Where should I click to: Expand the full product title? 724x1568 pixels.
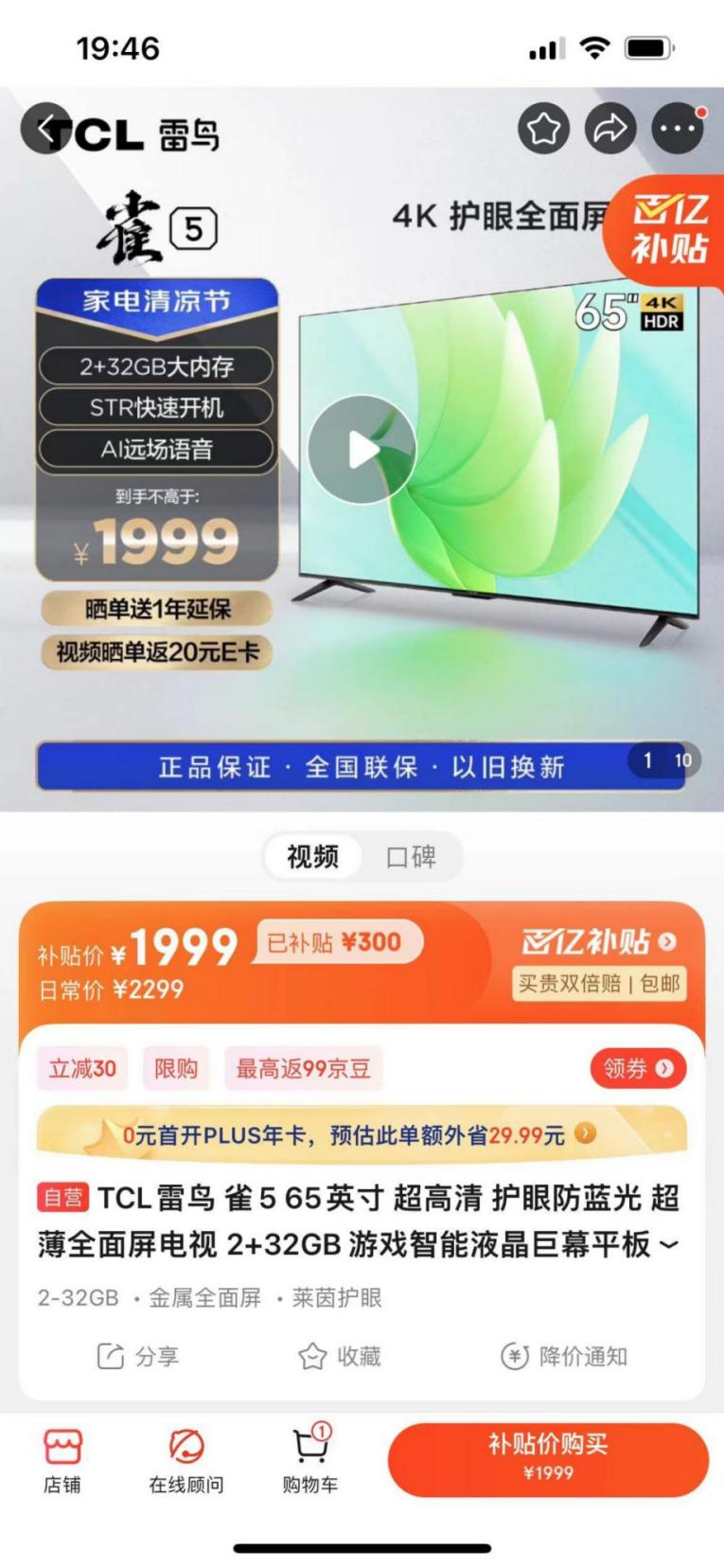click(x=669, y=1244)
